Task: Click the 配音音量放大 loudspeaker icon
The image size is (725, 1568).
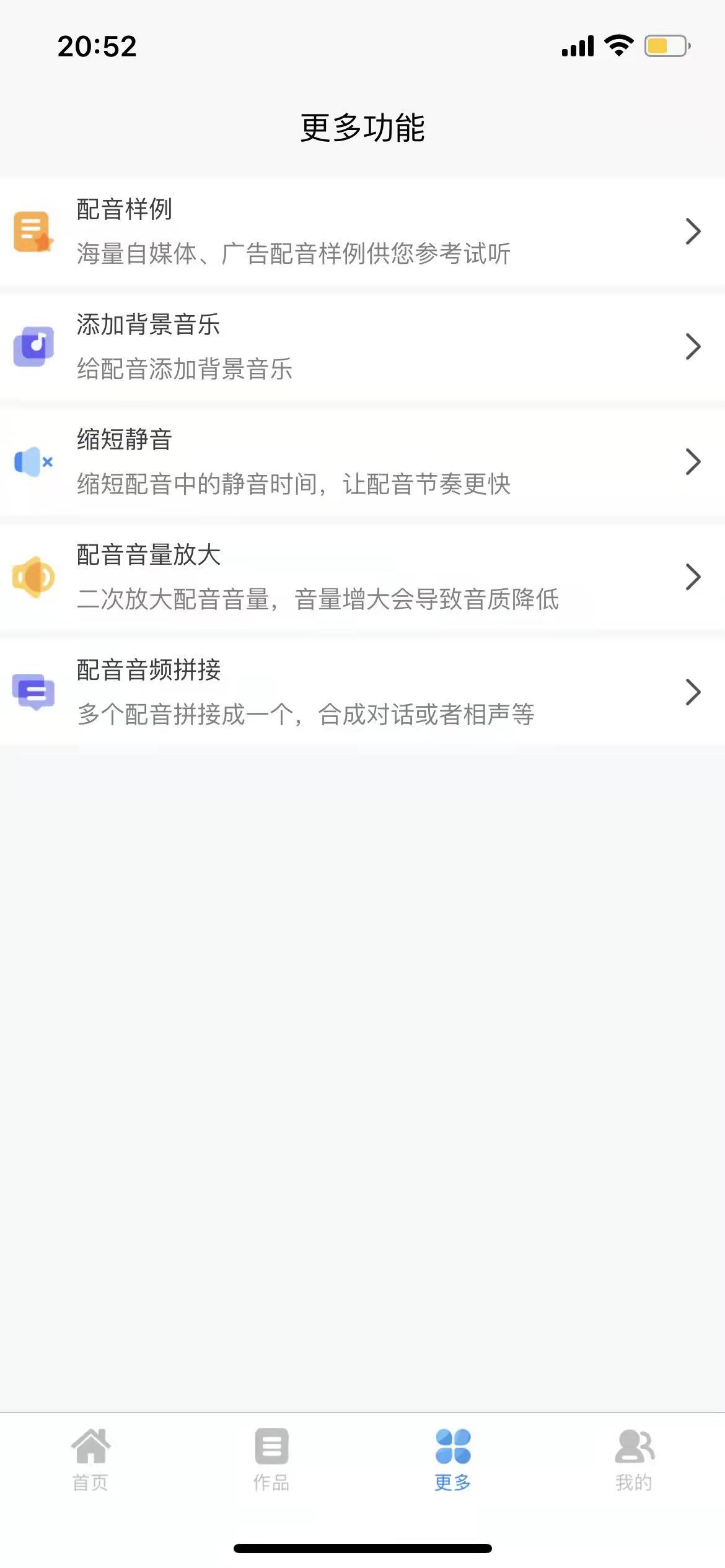Action: 32,576
